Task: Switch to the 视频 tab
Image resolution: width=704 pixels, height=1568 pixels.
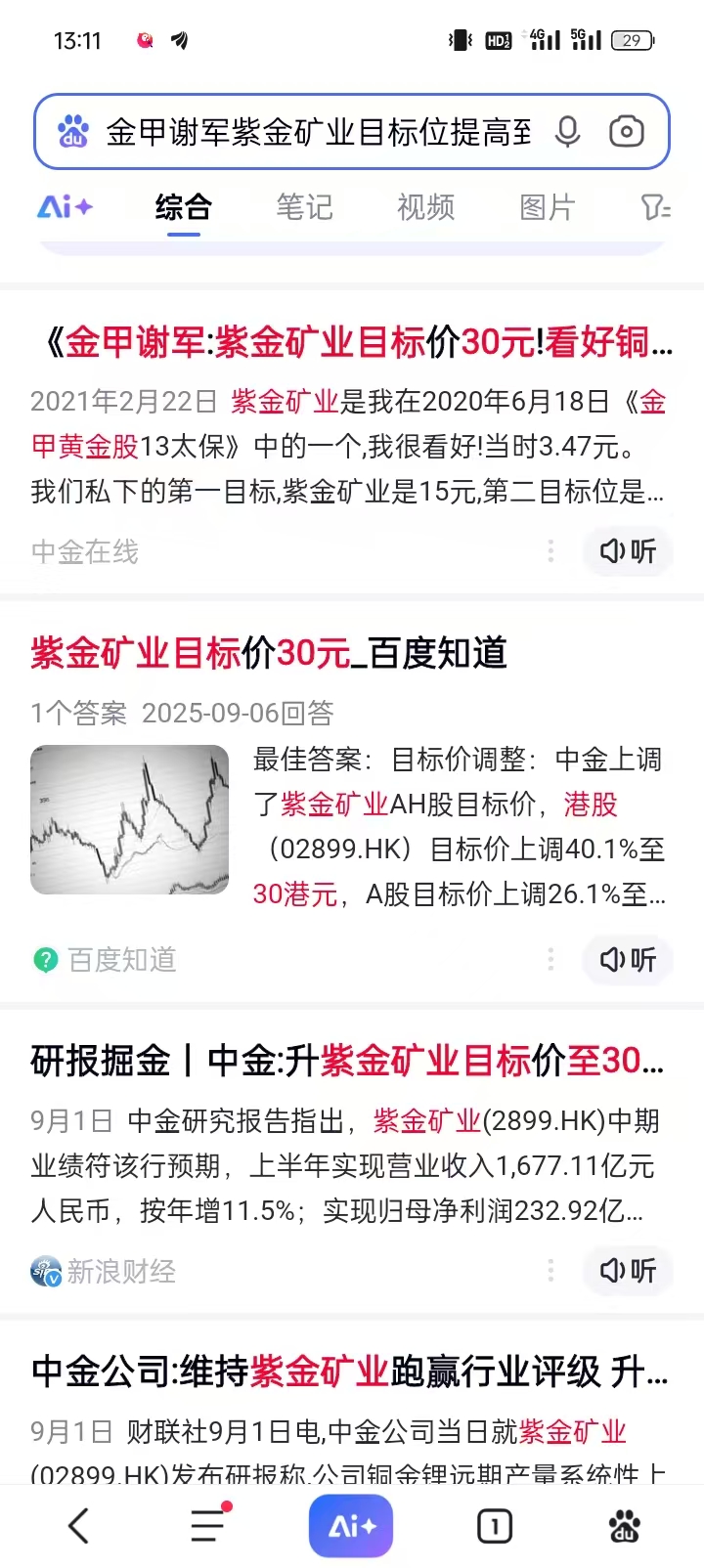Action: [x=425, y=207]
